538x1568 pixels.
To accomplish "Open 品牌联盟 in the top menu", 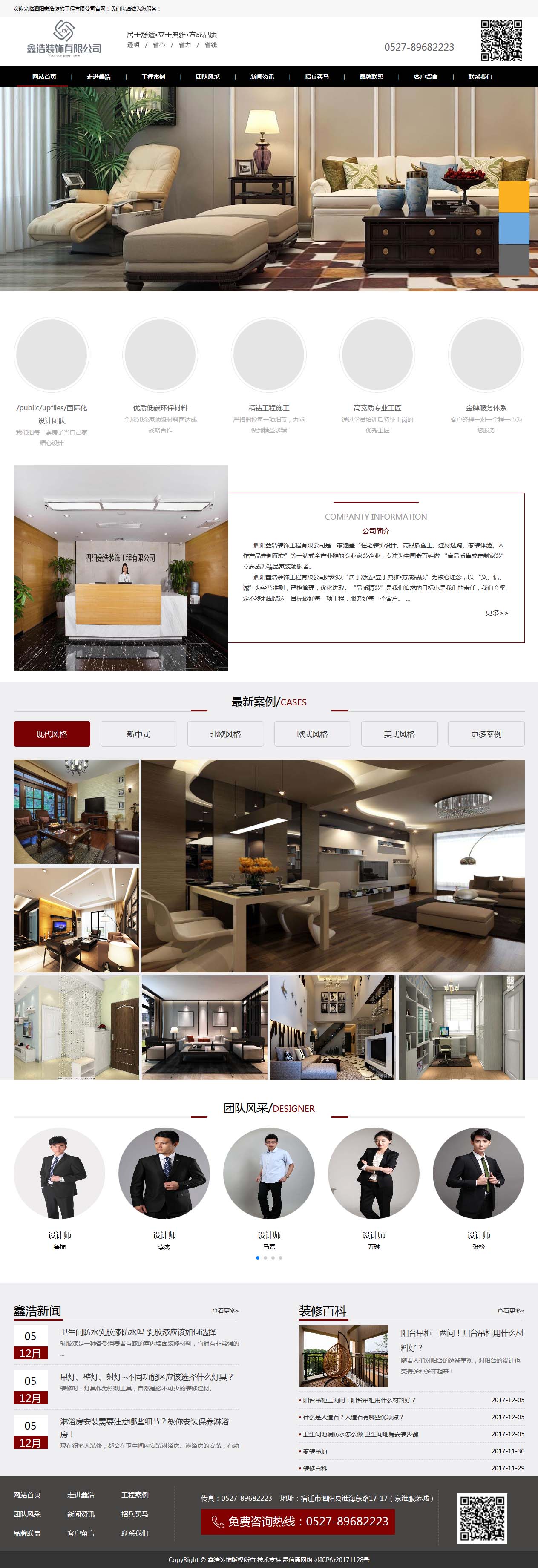I will pos(371,77).
